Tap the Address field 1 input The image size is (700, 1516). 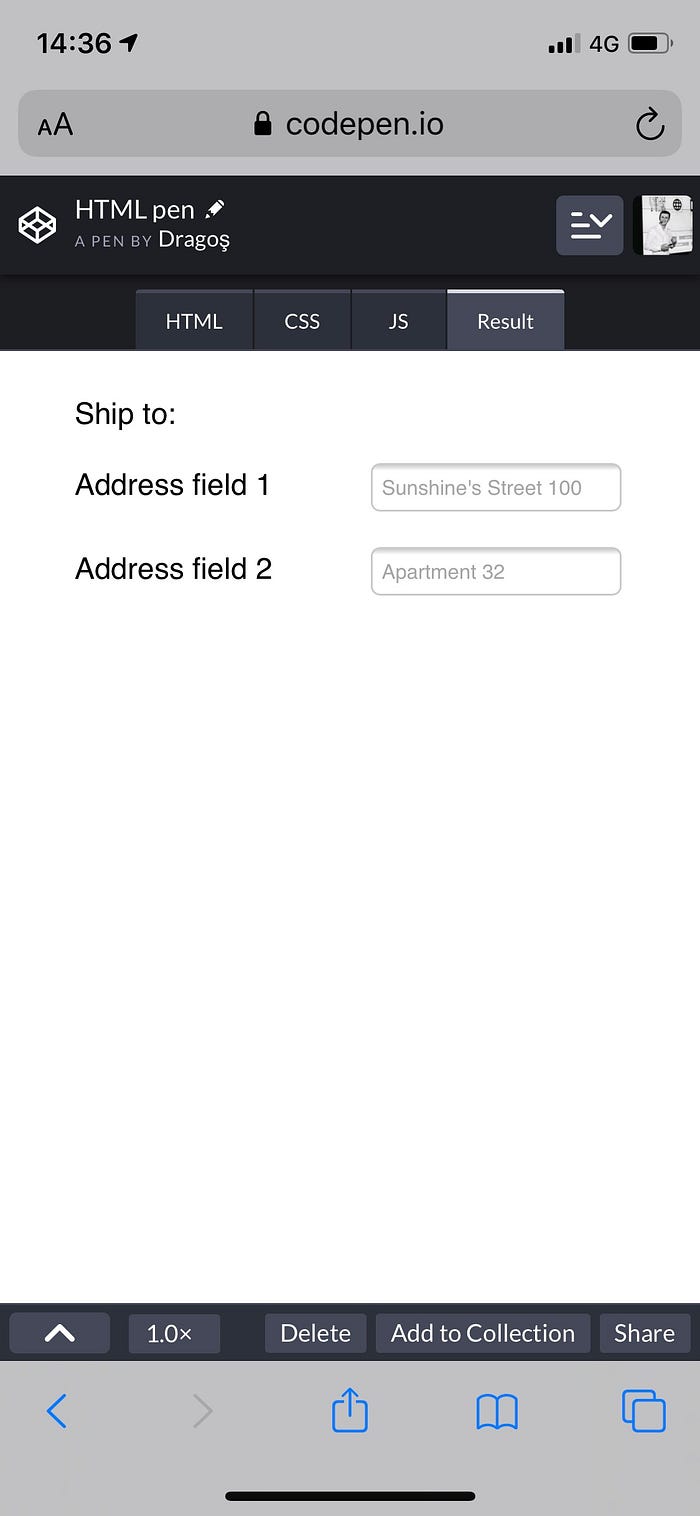(496, 488)
